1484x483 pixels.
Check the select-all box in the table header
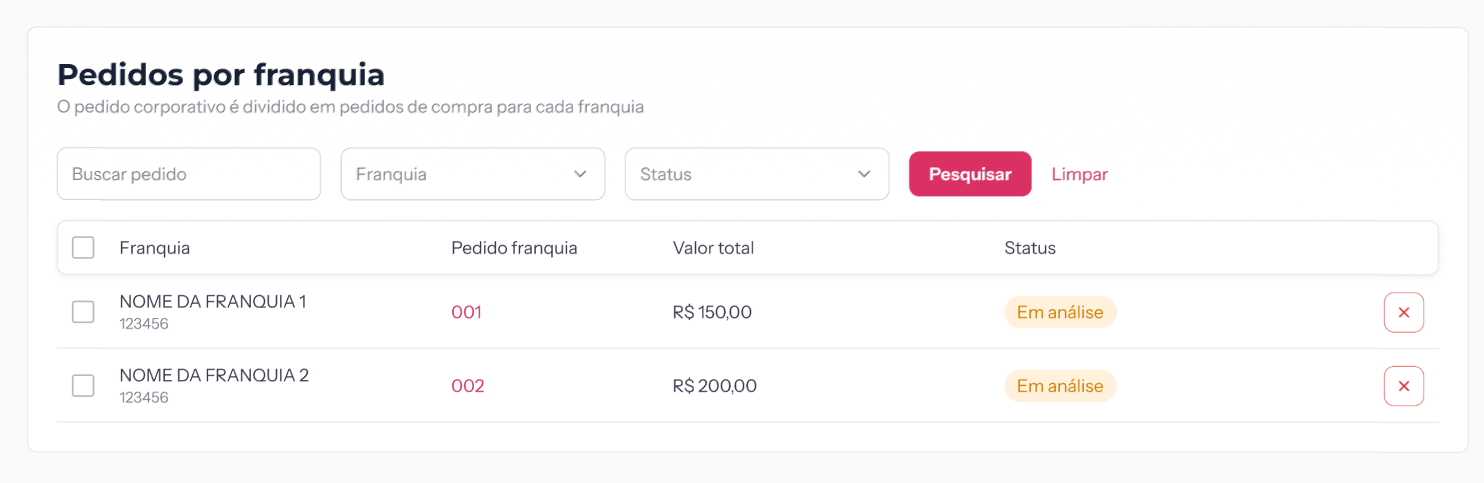(83, 247)
